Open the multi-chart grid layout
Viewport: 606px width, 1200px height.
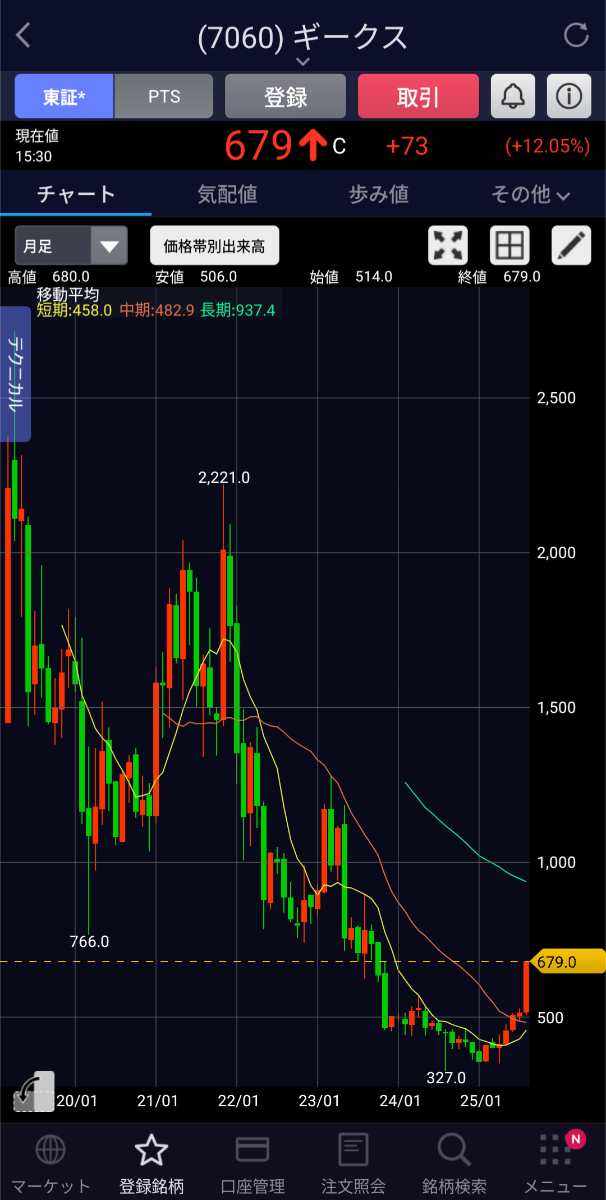pos(510,245)
